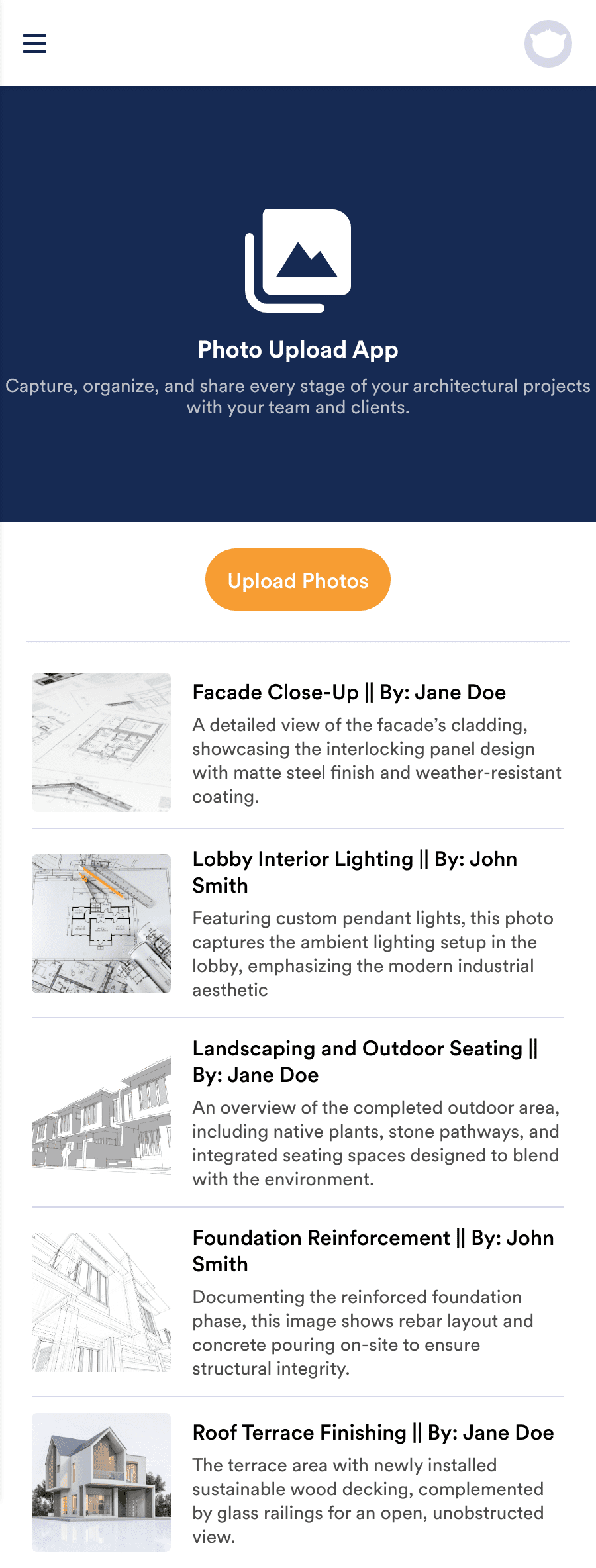Click the circular logo icon top right
This screenshot has height=1568, width=596.
click(549, 43)
